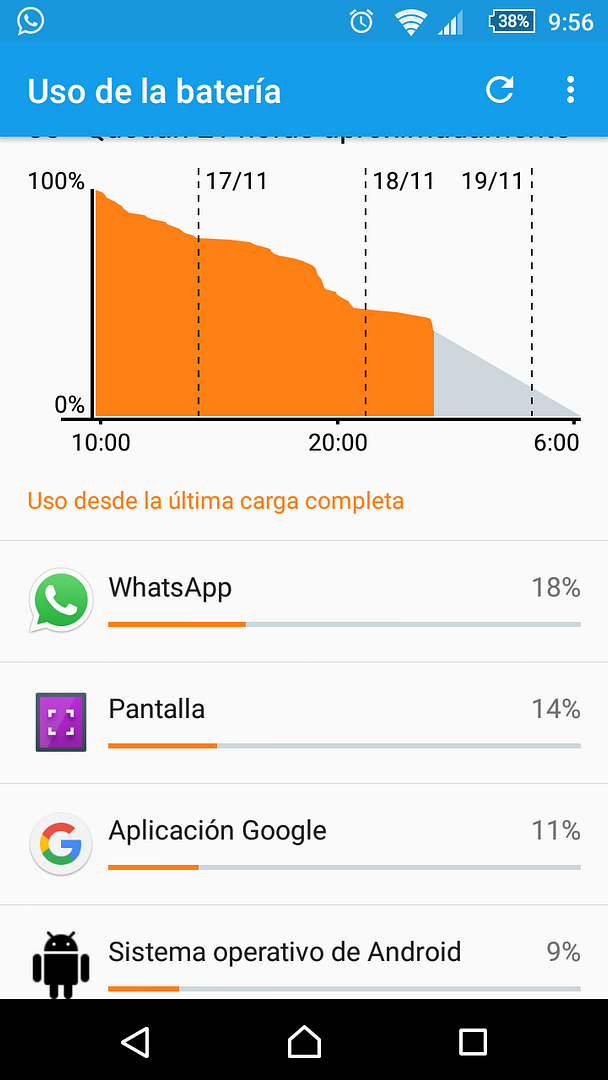Screen dimensions: 608x1080
Task: Open the overflow menu
Action: click(570, 90)
